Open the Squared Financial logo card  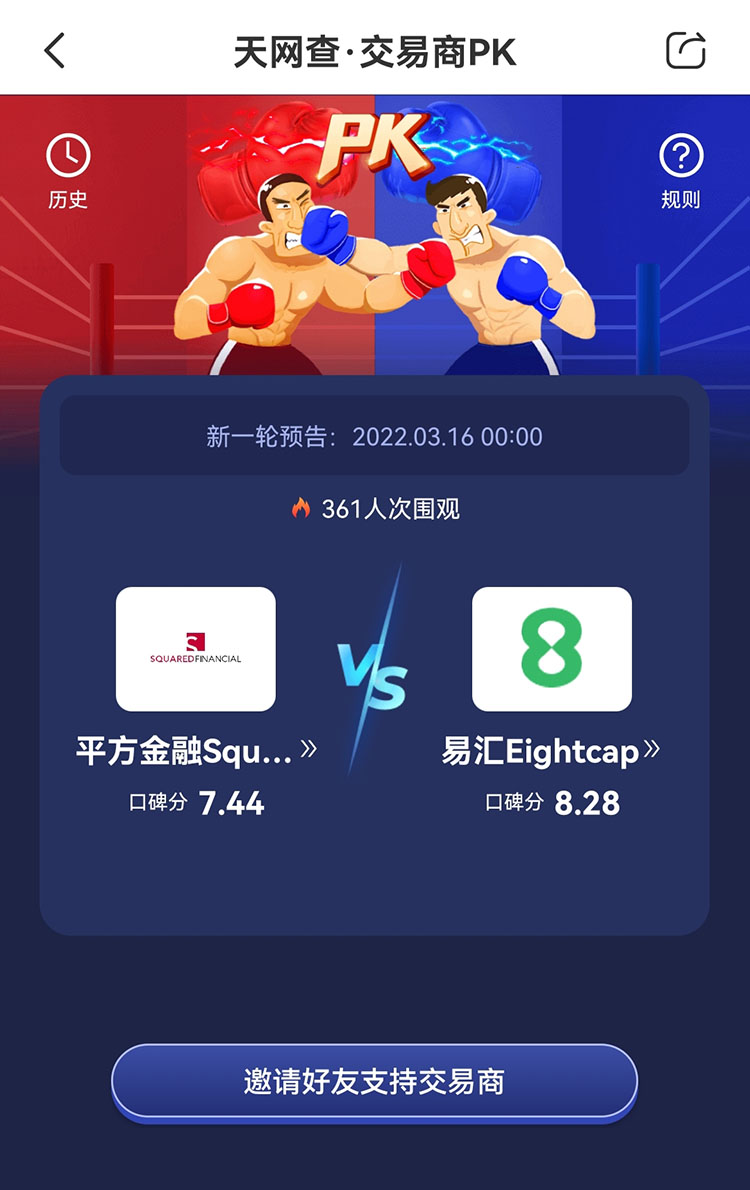(196, 649)
